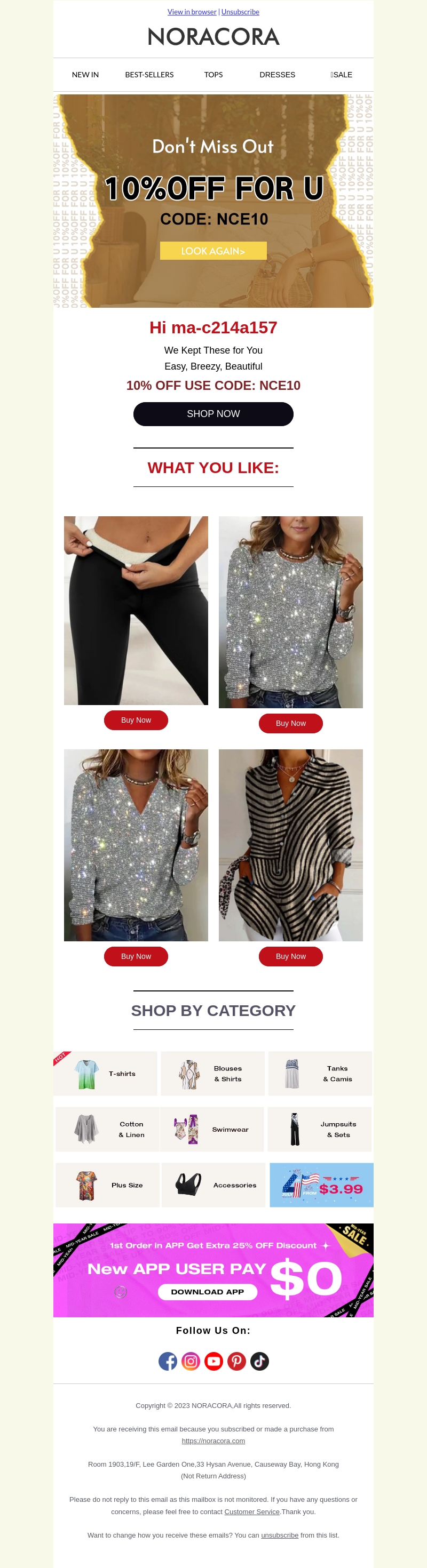
Task: Open the BEST-SELLERS section
Action: [149, 75]
